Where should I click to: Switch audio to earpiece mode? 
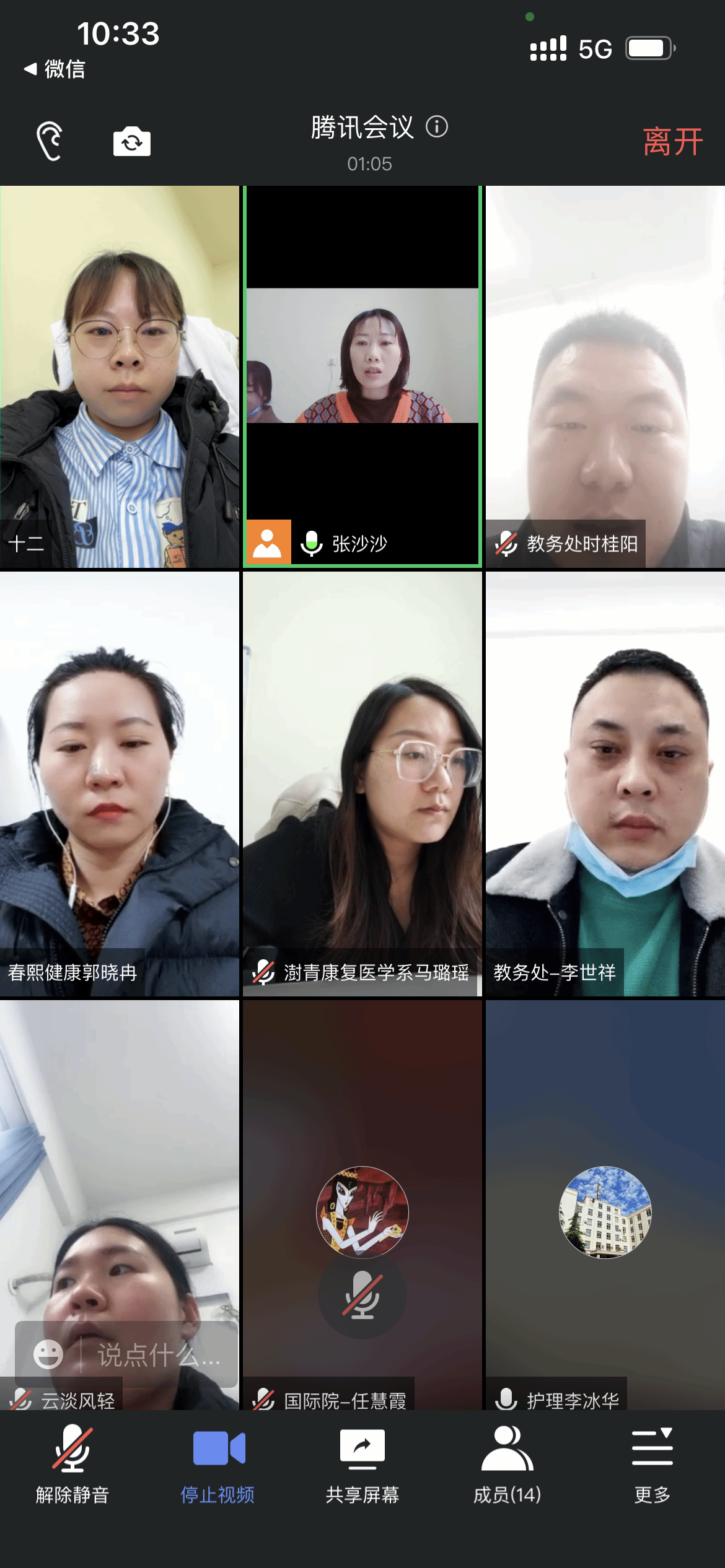(x=50, y=141)
